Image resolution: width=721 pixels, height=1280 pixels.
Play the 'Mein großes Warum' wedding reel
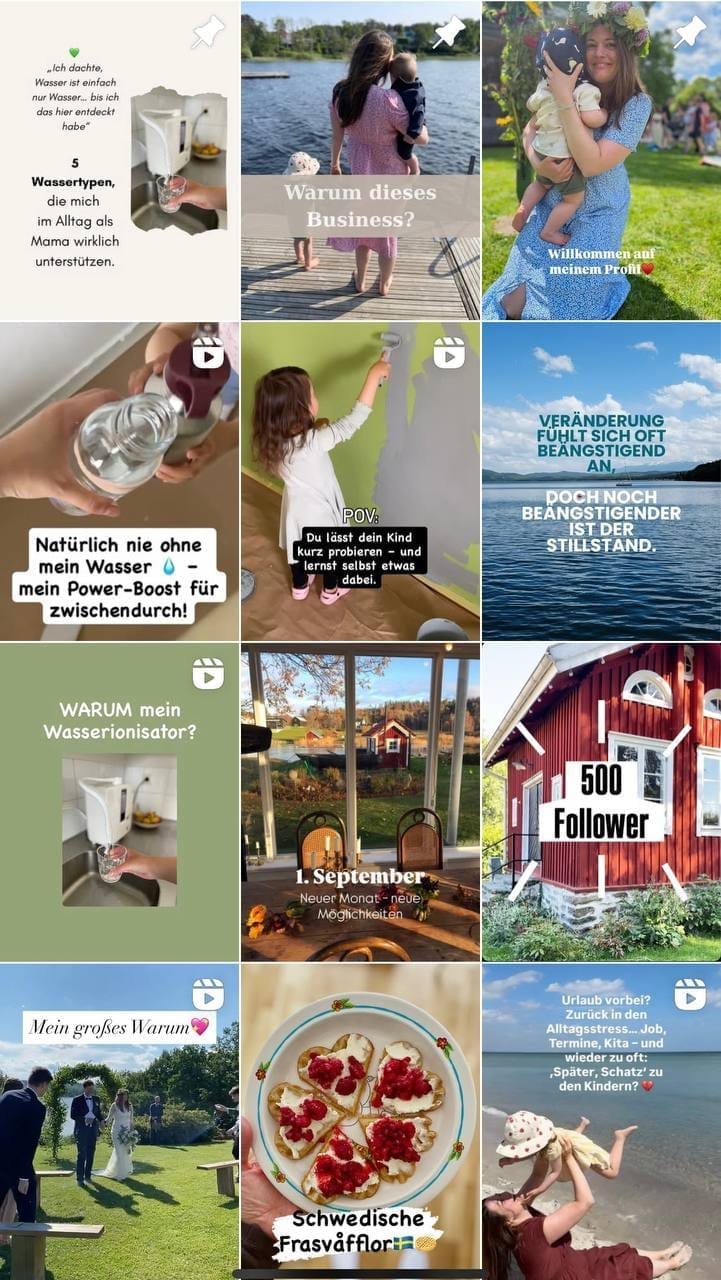click(119, 1120)
